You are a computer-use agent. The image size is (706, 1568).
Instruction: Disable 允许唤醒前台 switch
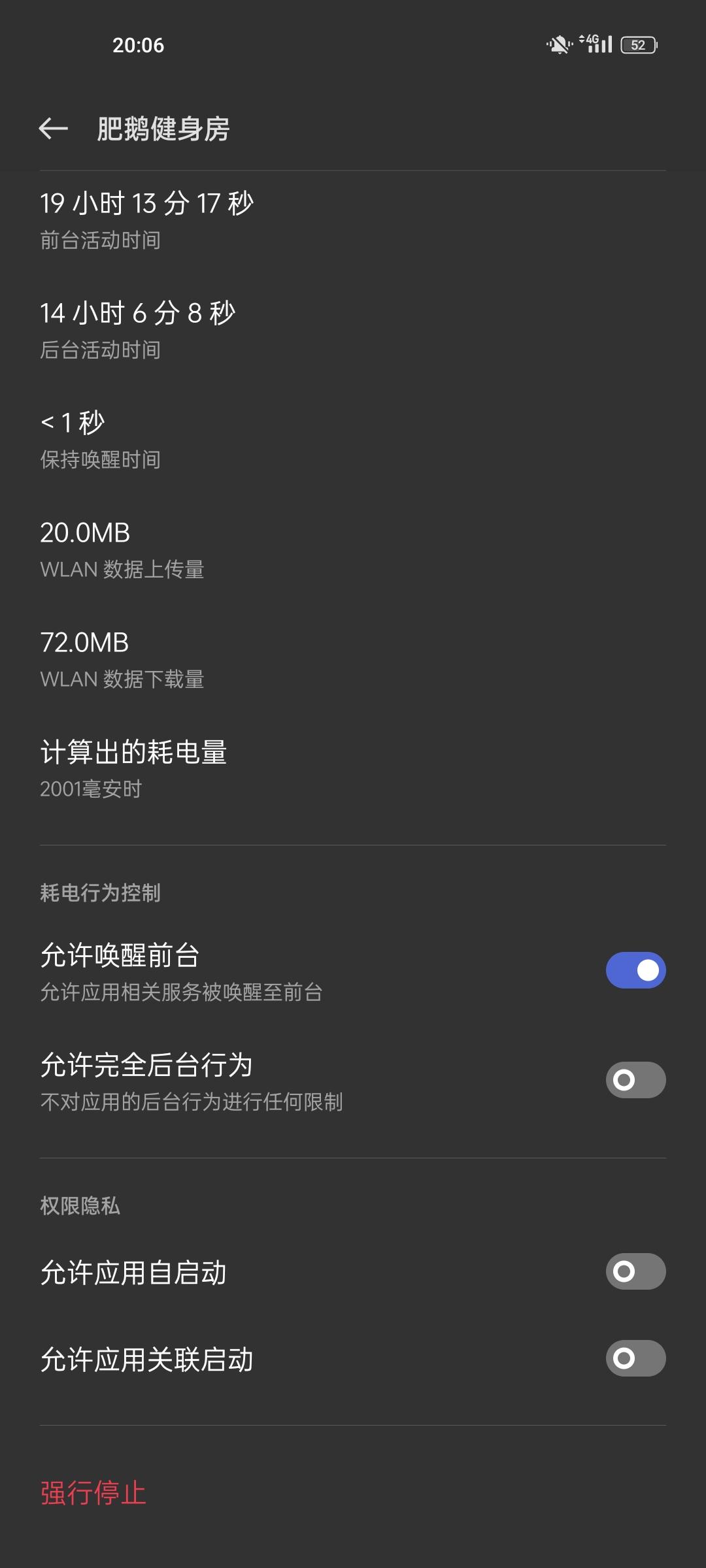pyautogui.click(x=634, y=970)
